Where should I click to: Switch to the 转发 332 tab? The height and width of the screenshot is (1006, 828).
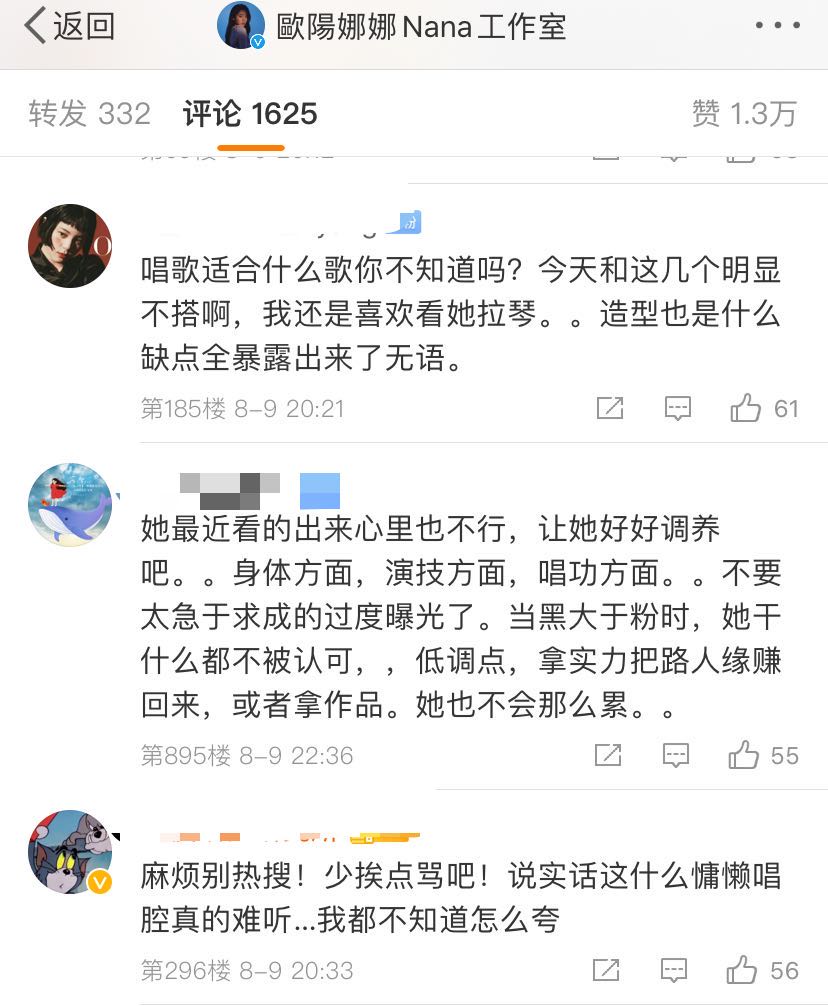click(x=89, y=114)
